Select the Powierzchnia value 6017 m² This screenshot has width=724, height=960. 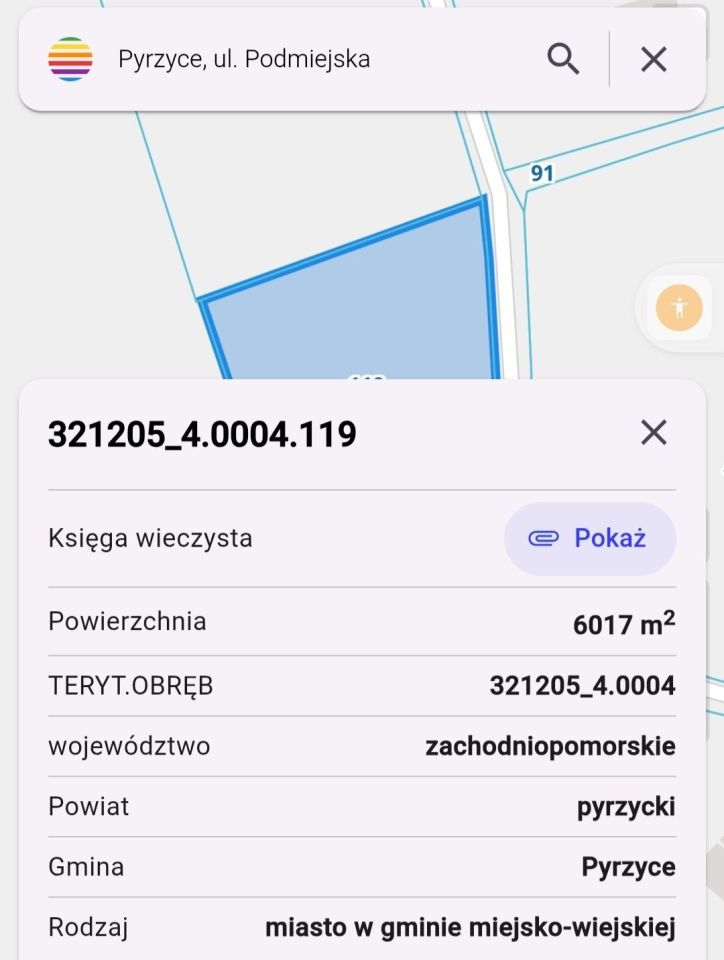(x=625, y=621)
